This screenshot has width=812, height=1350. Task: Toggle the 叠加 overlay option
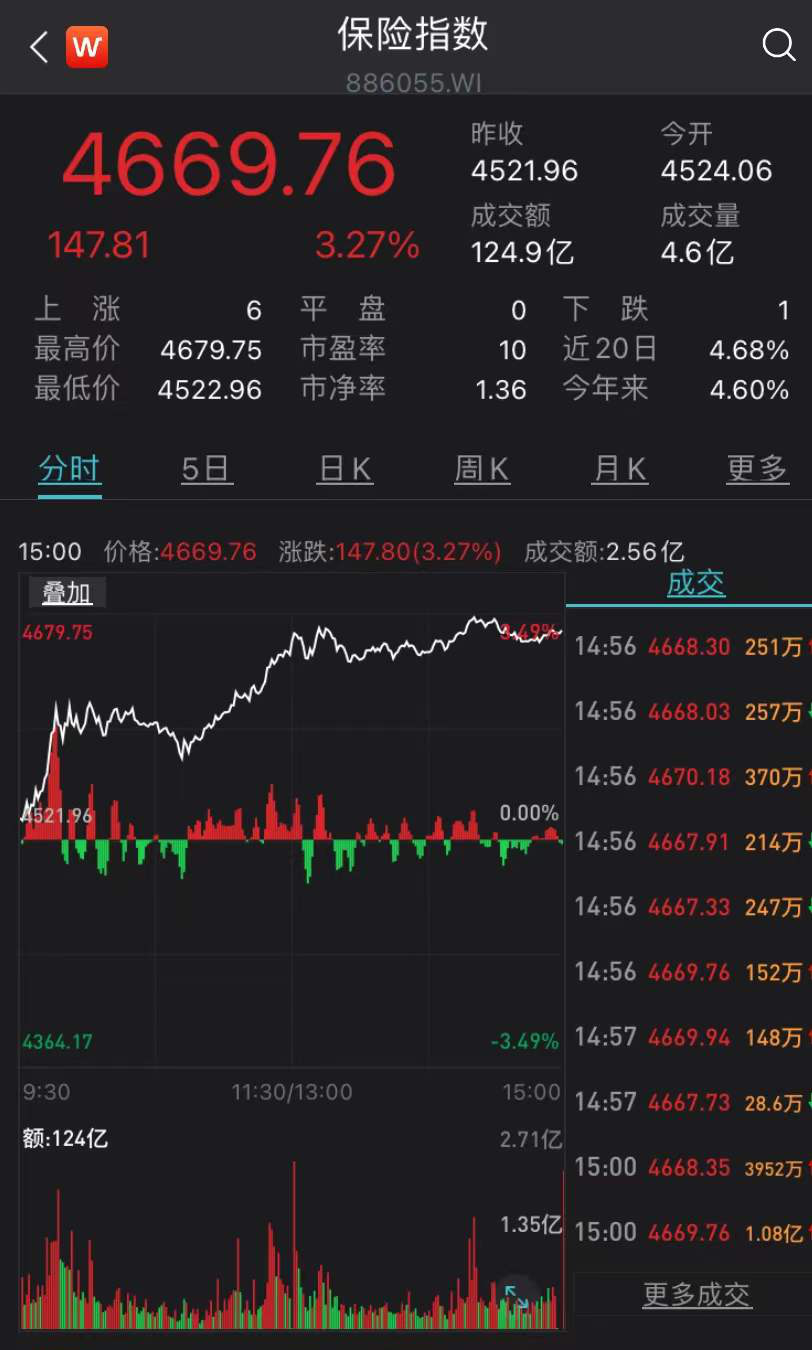(x=66, y=592)
